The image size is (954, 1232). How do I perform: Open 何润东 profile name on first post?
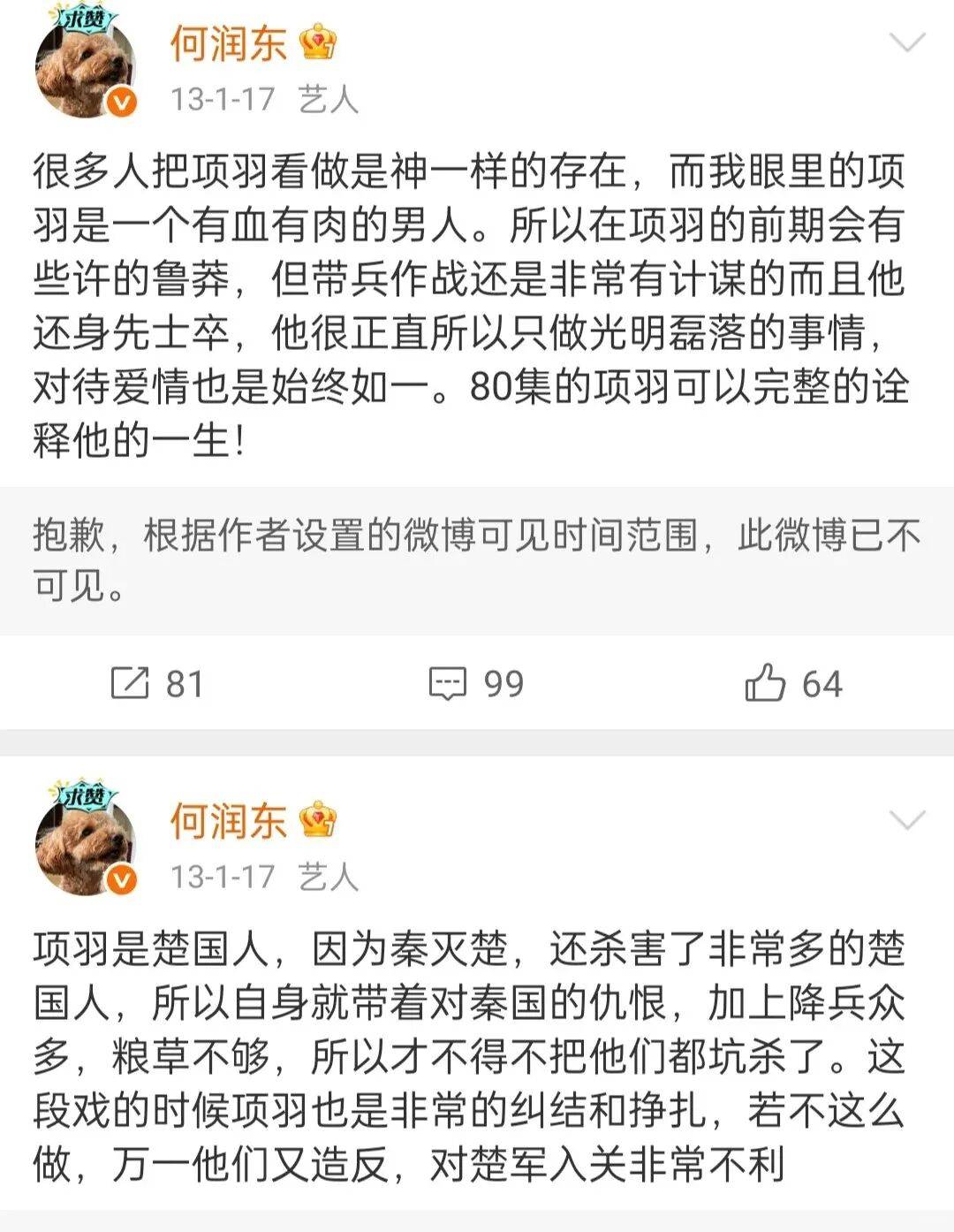point(228,42)
